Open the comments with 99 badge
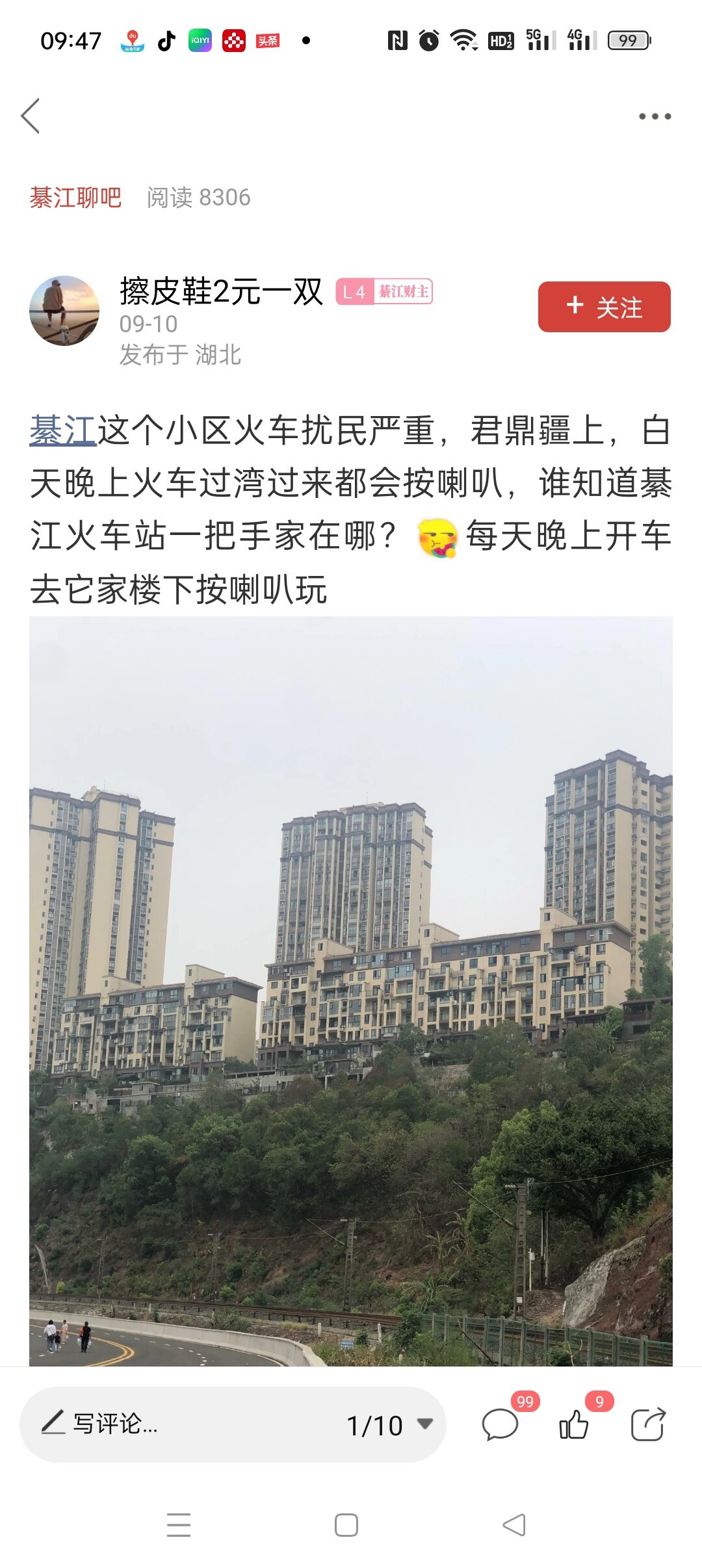Viewport: 702px width, 1568px height. point(500,1425)
